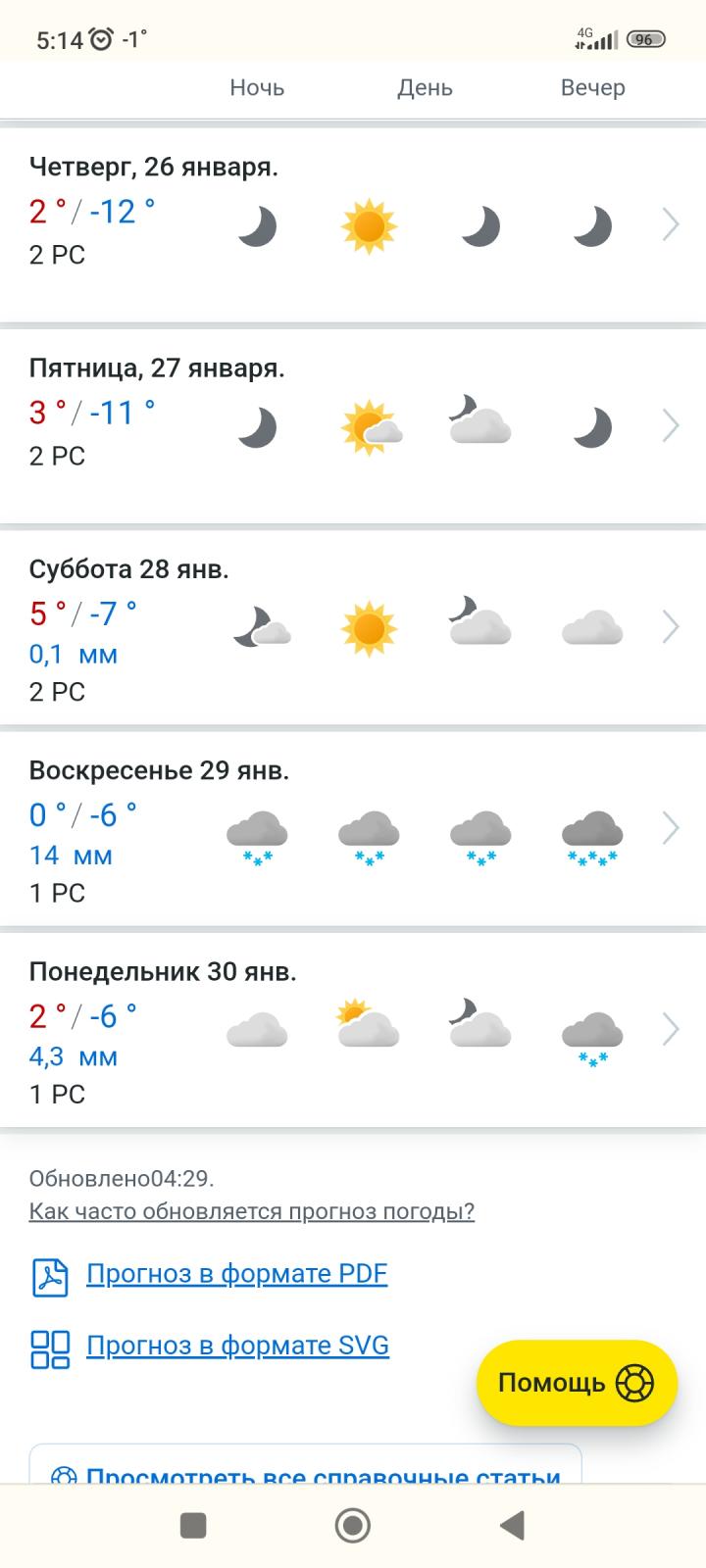Download Прогноз в формате PDF
Viewport: 706px width, 1568px height.
pyautogui.click(x=237, y=1273)
